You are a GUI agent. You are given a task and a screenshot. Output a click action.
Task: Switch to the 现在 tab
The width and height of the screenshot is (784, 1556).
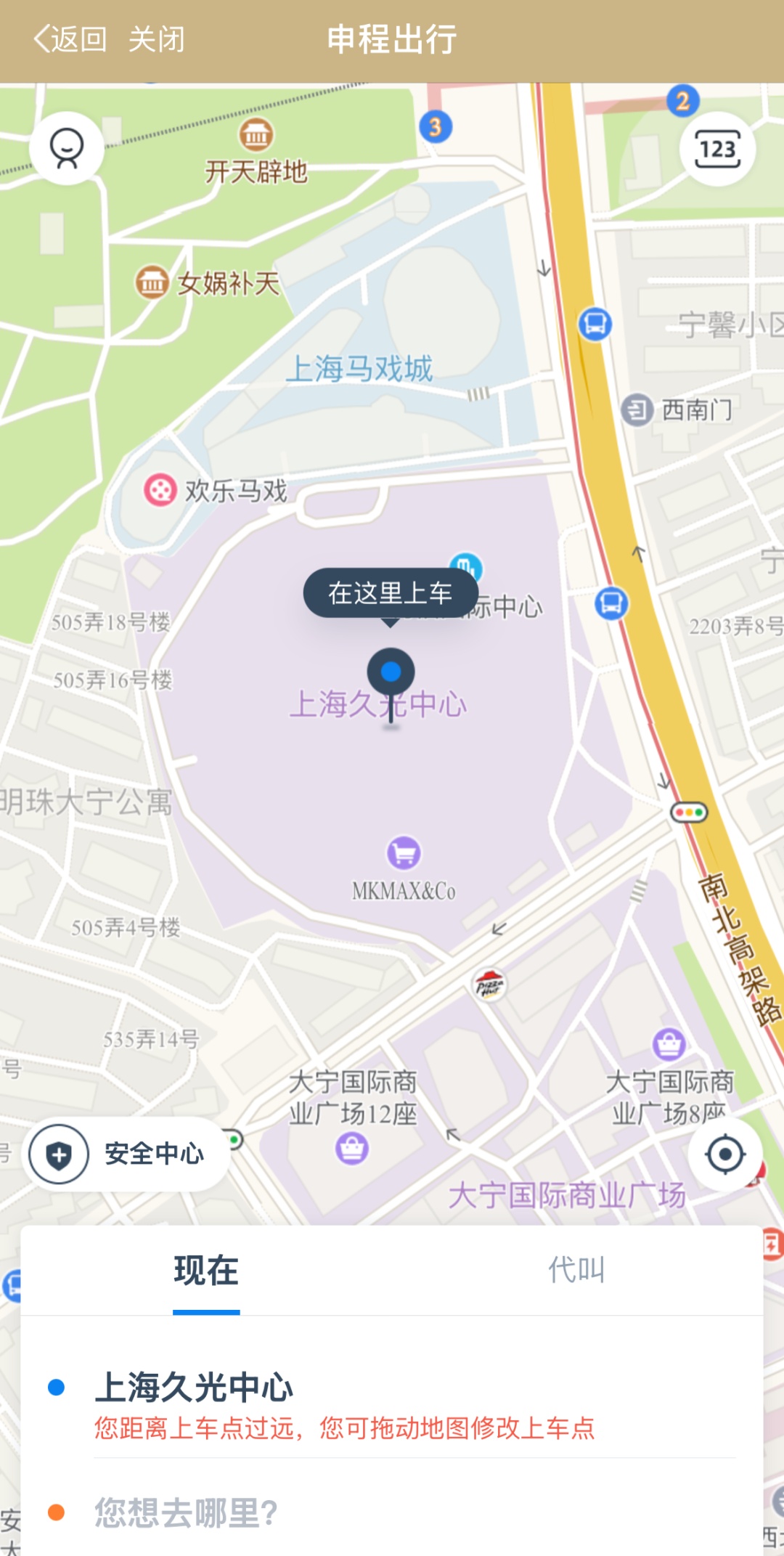pos(206,1271)
